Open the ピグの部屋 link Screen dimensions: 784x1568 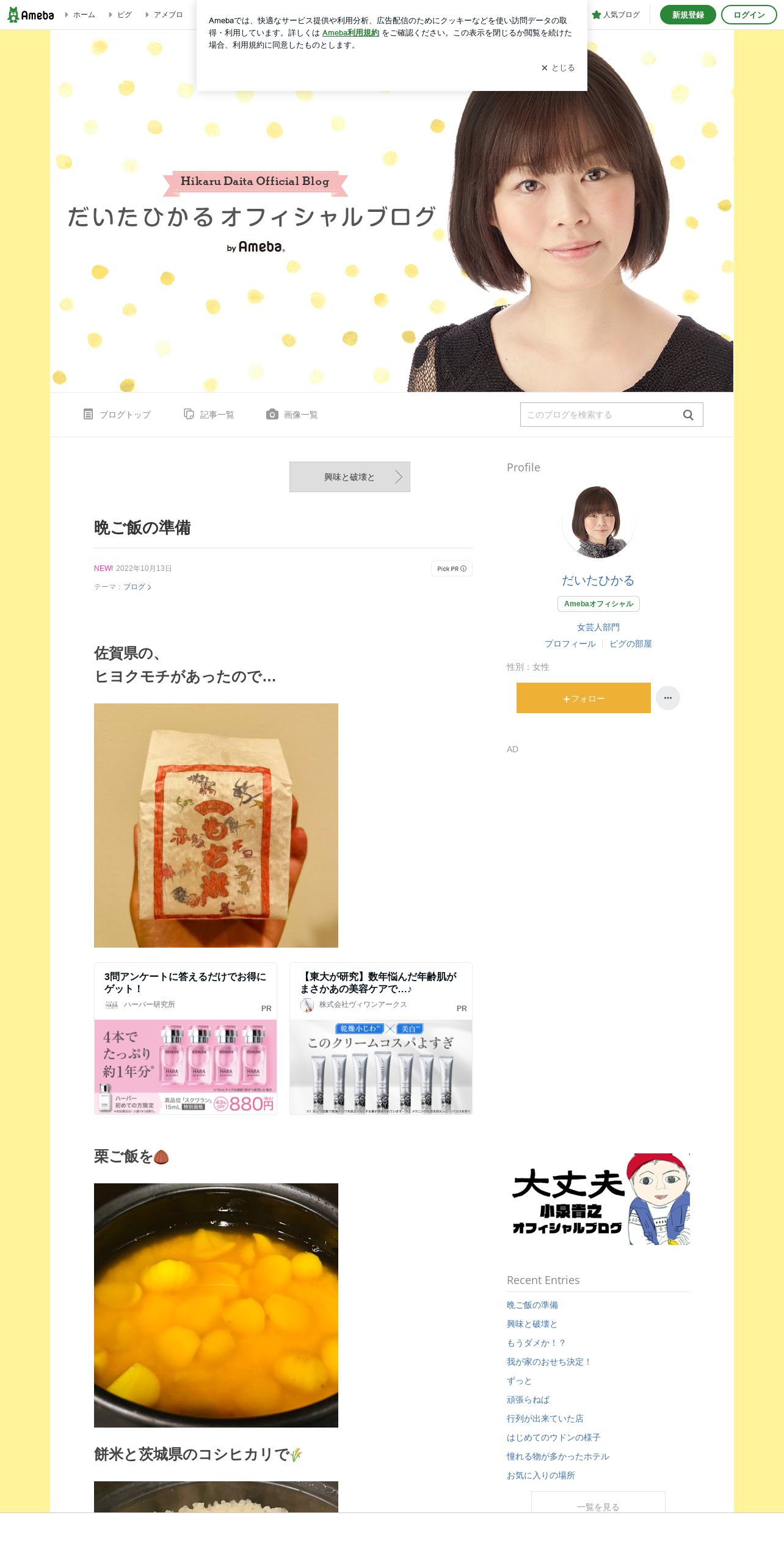coord(631,644)
